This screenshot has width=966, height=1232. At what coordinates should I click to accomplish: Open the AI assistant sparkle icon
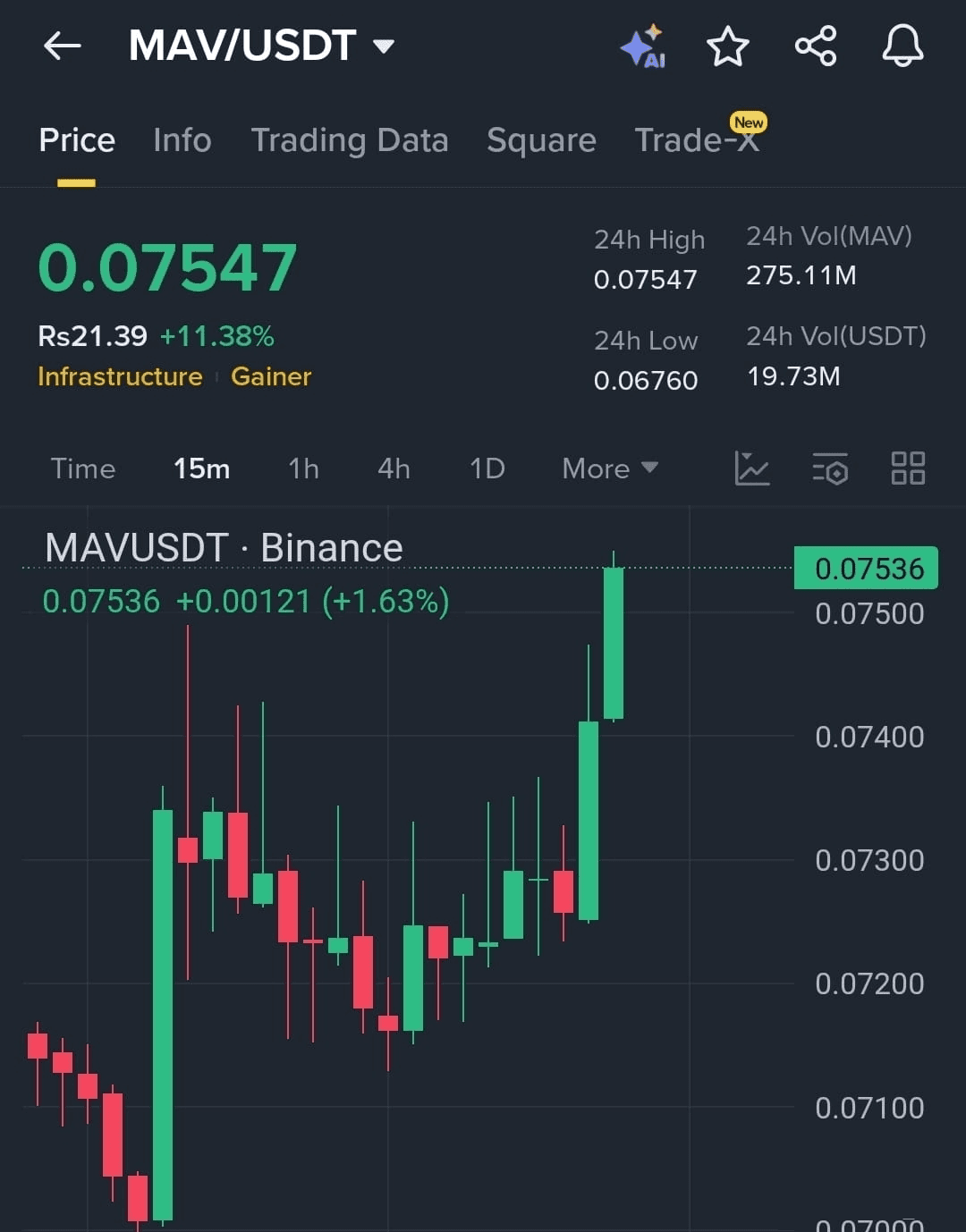643,46
